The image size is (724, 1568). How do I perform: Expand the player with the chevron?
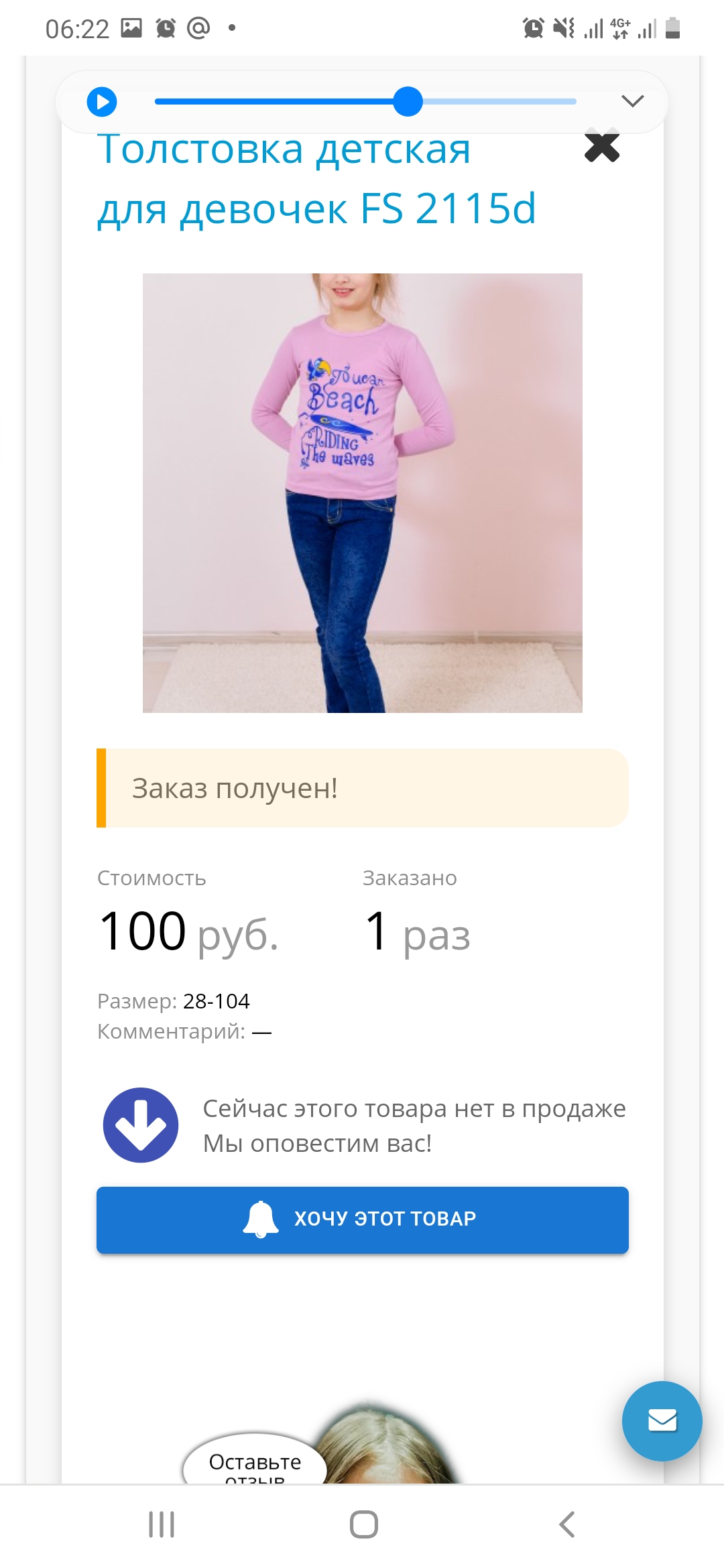click(632, 101)
